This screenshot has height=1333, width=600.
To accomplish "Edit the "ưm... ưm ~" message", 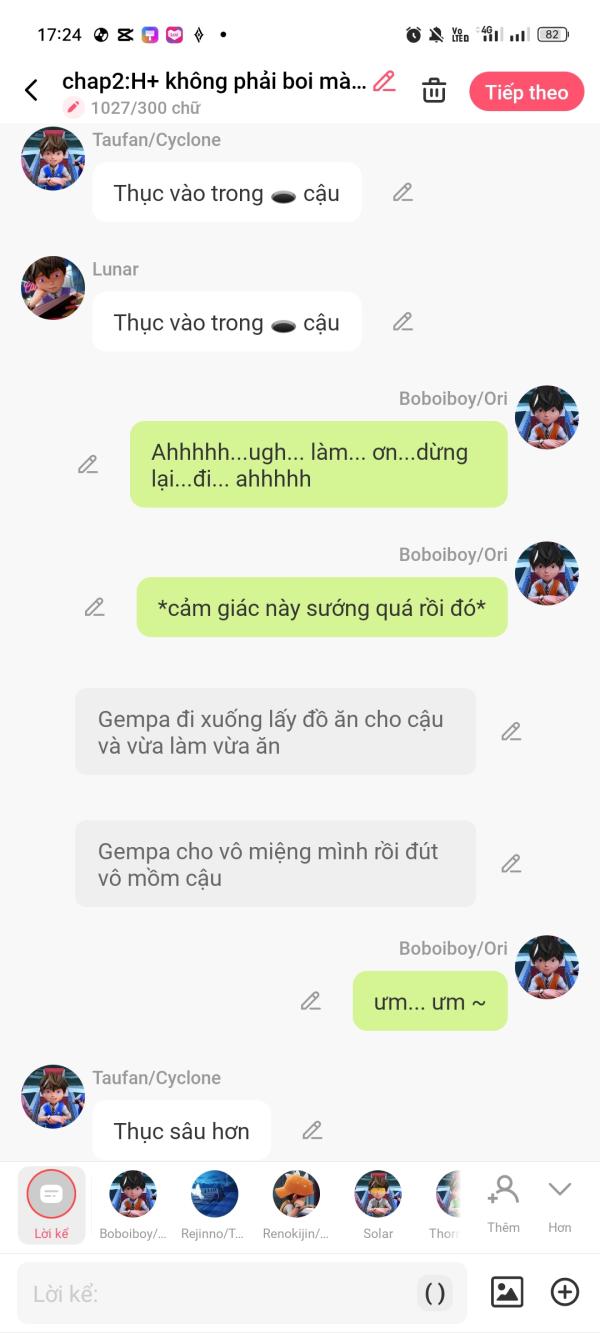I will coord(311,1001).
